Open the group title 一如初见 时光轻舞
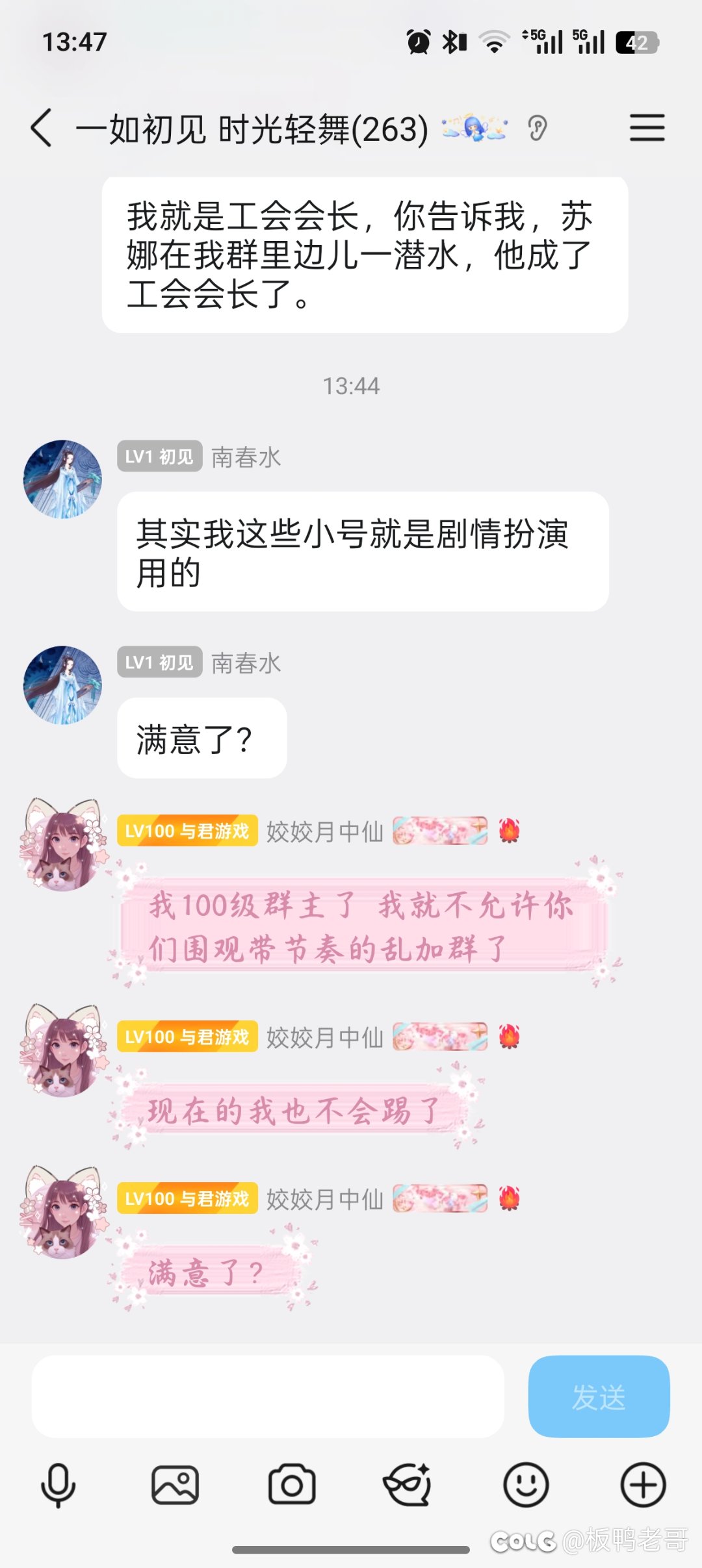702x1568 pixels. (x=252, y=129)
